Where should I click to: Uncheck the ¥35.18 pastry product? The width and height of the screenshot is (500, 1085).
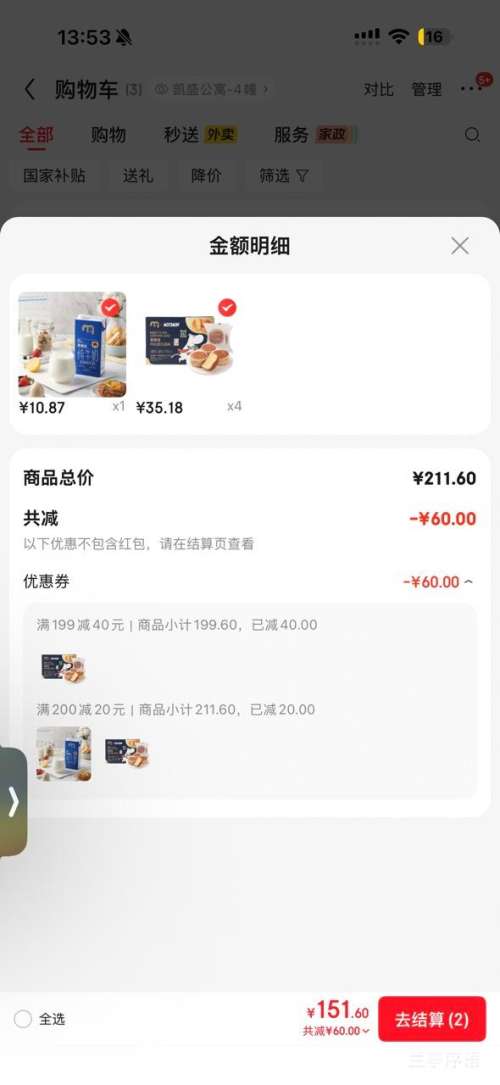click(x=227, y=307)
